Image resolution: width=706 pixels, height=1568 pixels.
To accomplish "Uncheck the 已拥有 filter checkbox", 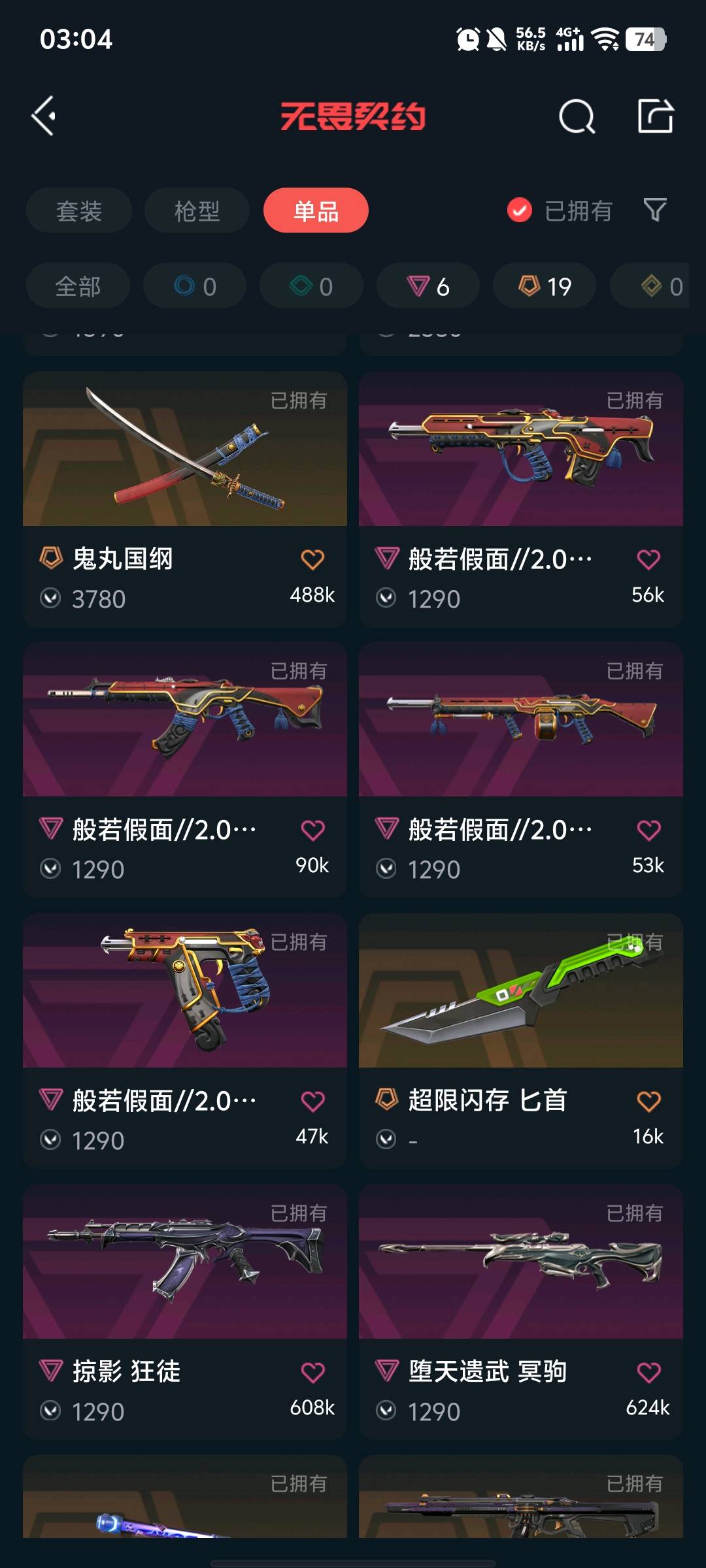I will tap(520, 210).
